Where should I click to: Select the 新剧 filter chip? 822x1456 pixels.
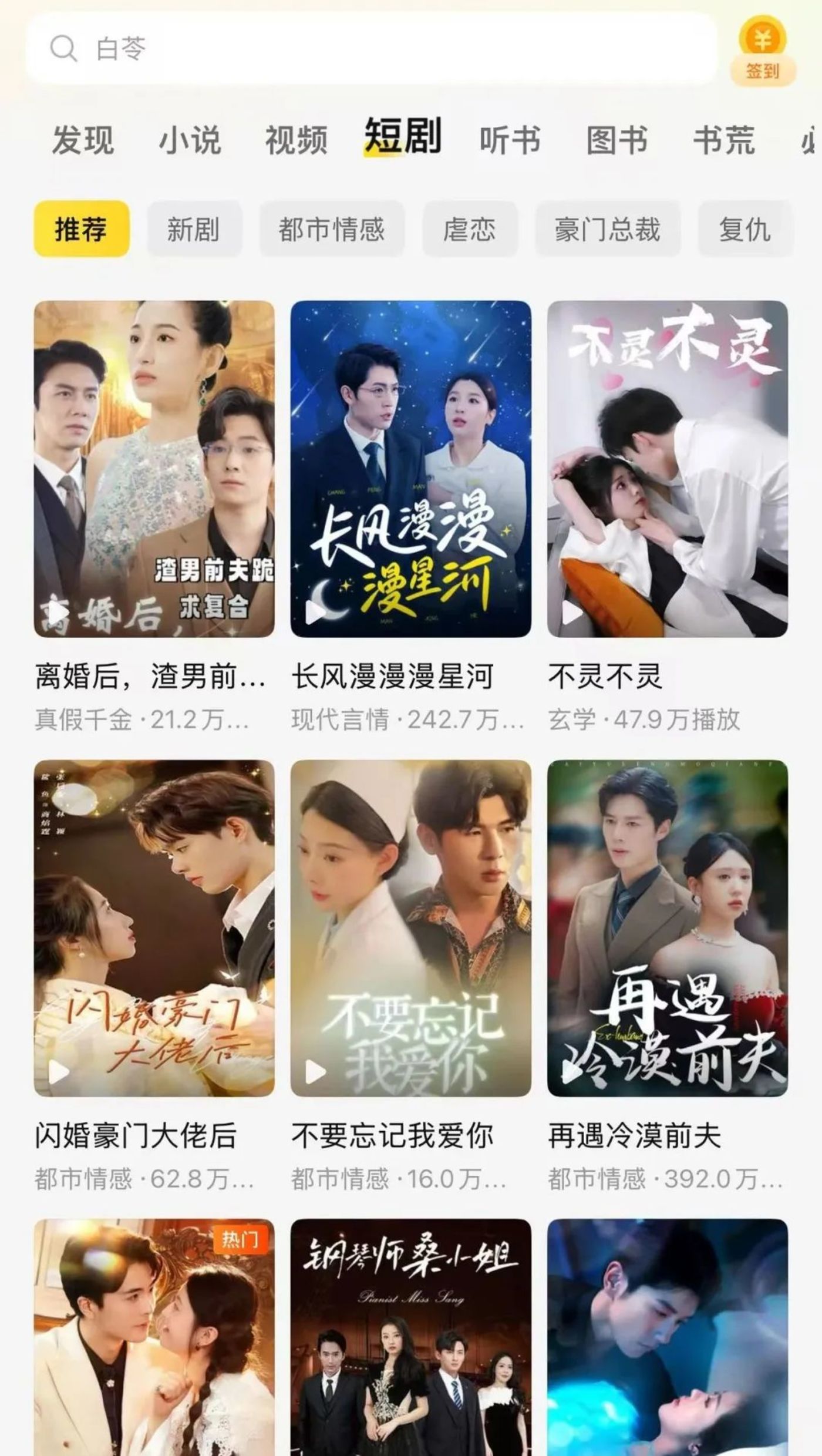193,229
